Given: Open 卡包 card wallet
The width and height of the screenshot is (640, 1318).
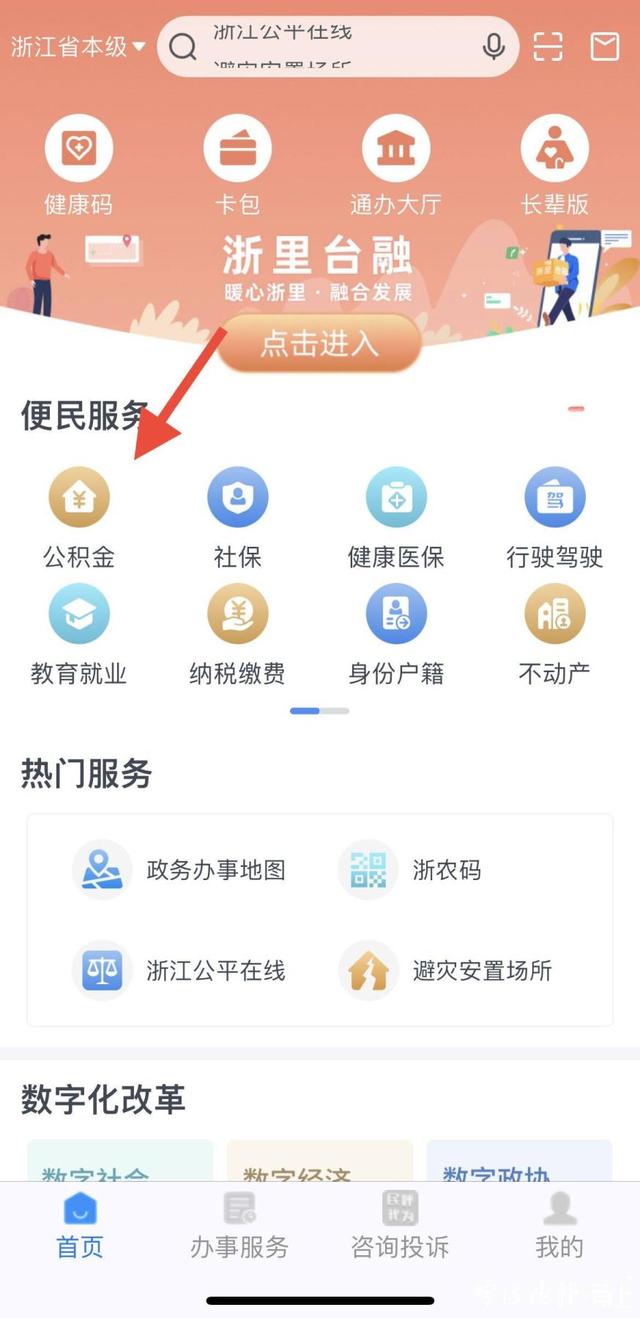Looking at the screenshot, I should pyautogui.click(x=237, y=165).
